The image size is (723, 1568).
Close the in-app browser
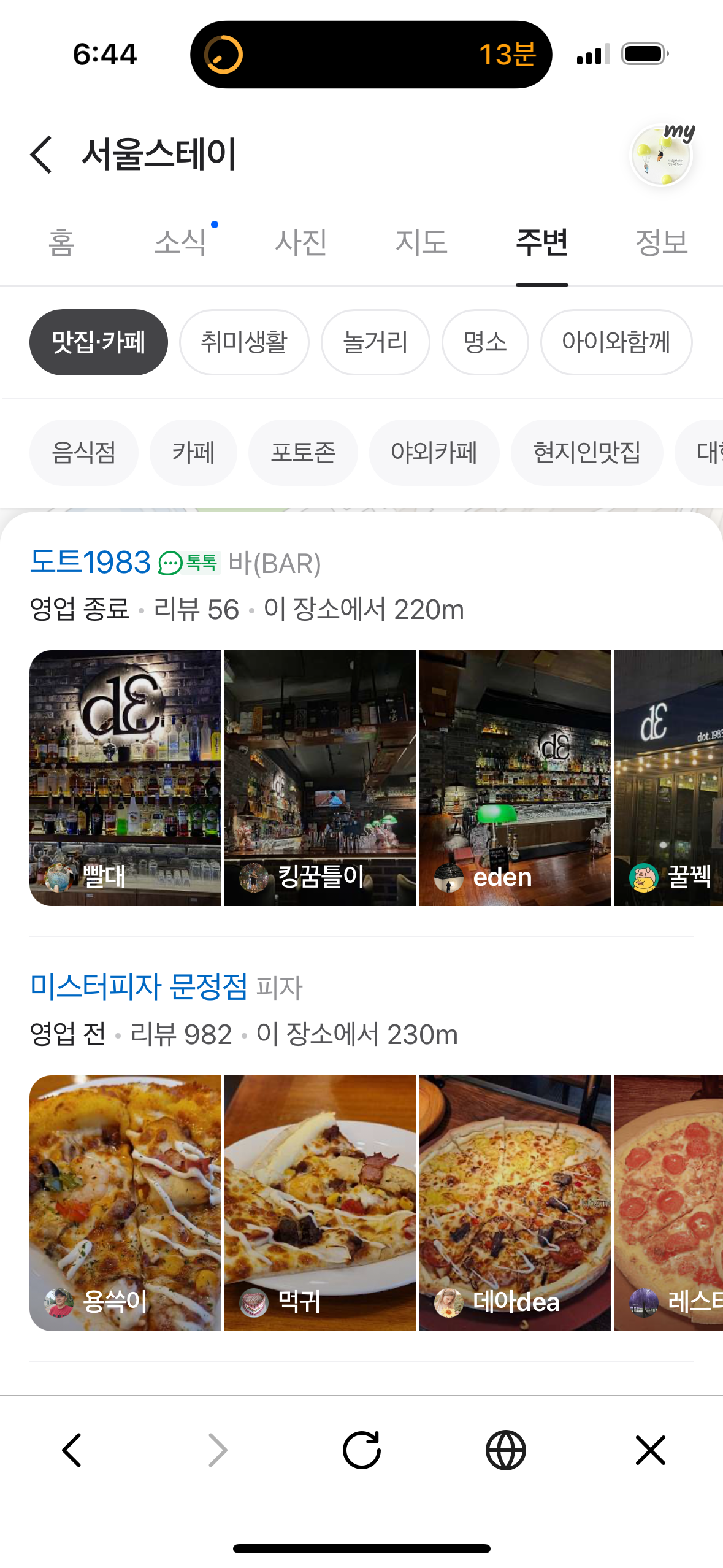pyautogui.click(x=650, y=1450)
